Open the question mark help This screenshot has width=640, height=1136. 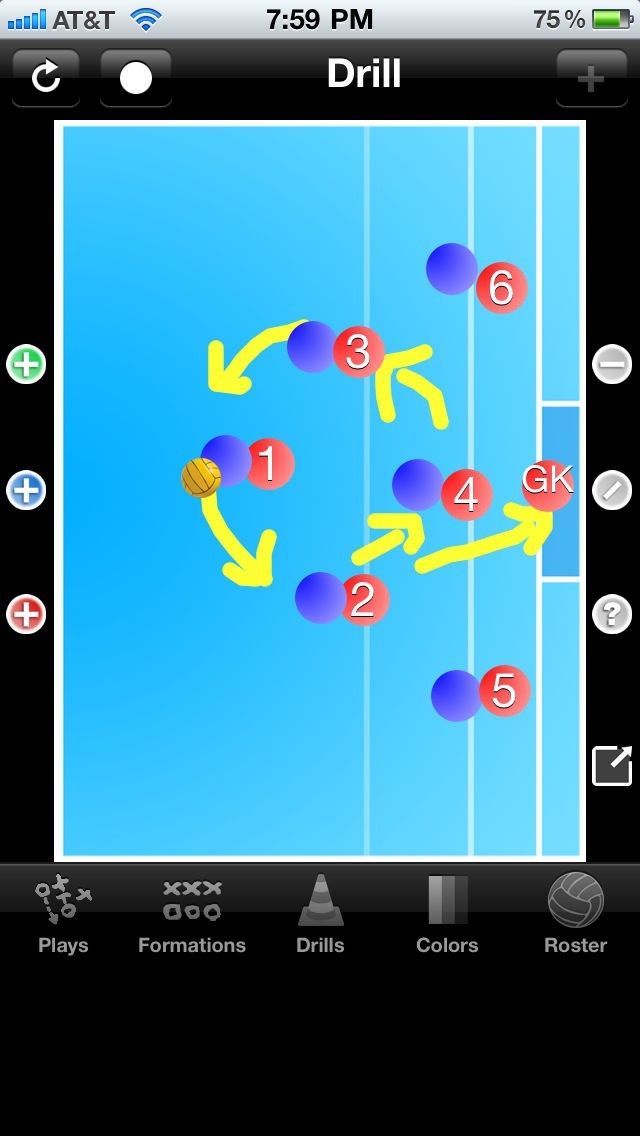(612, 614)
